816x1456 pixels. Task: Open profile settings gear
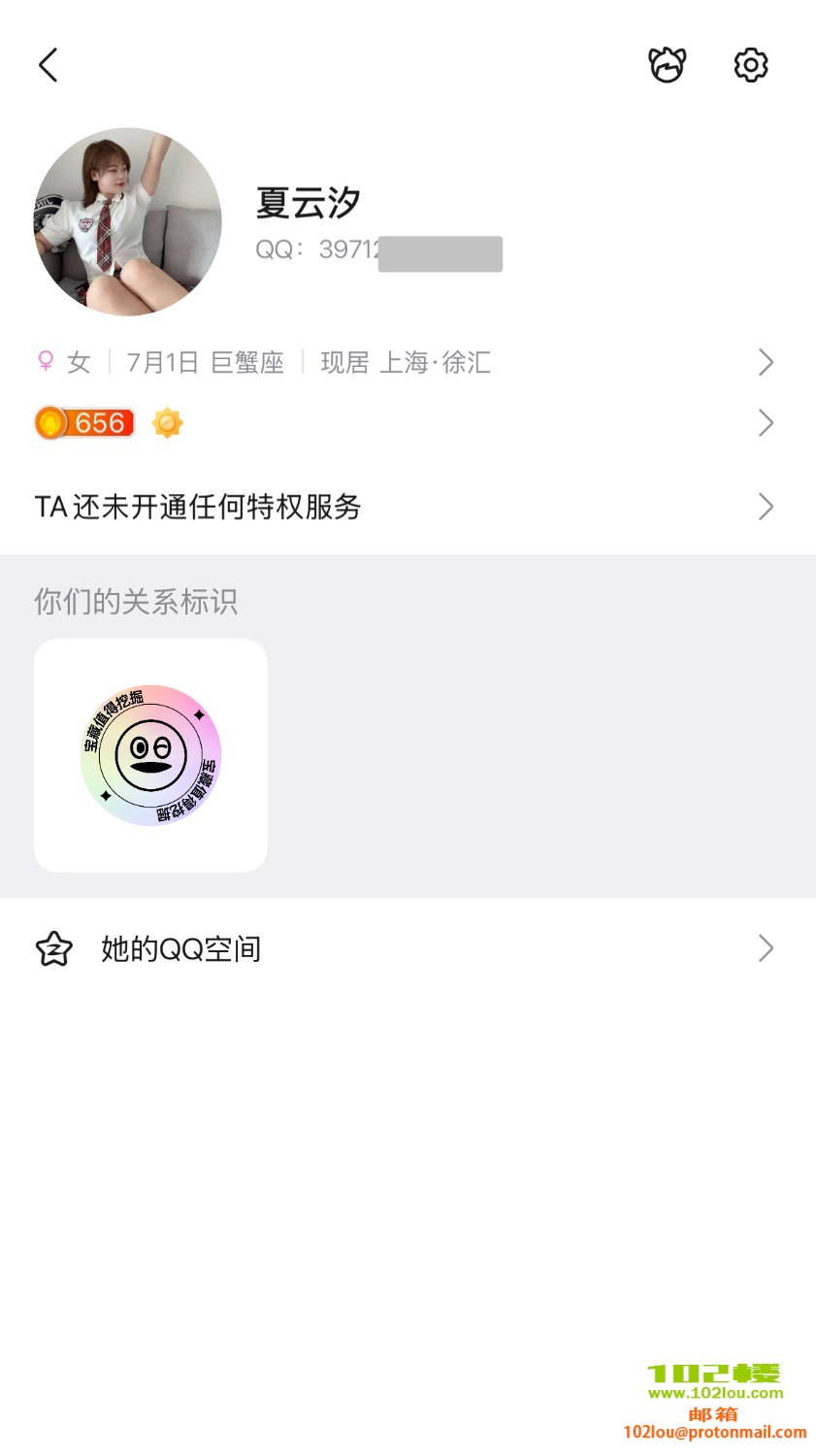pos(750,65)
